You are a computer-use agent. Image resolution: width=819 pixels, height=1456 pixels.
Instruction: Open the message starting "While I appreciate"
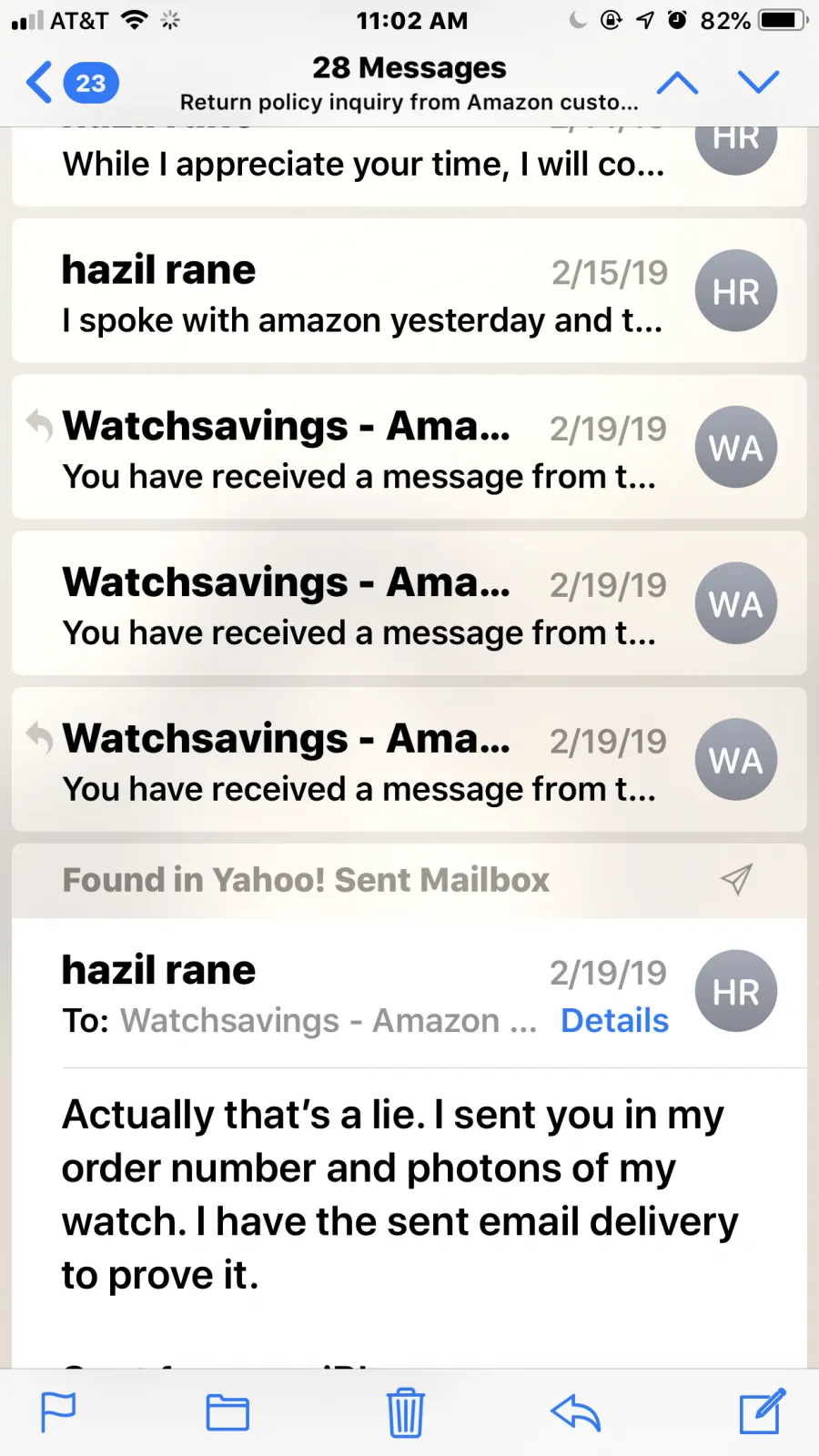364,166
